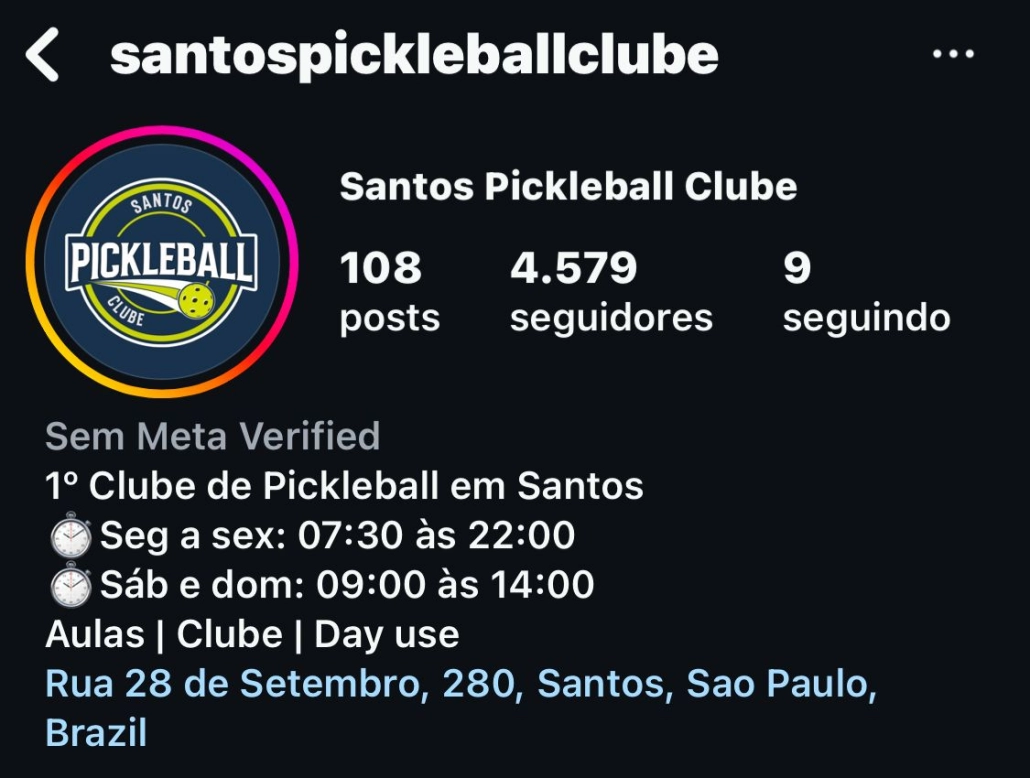This screenshot has height=778, width=1030.
Task: View the Santos Pickleball Clube story
Action: coord(161,262)
